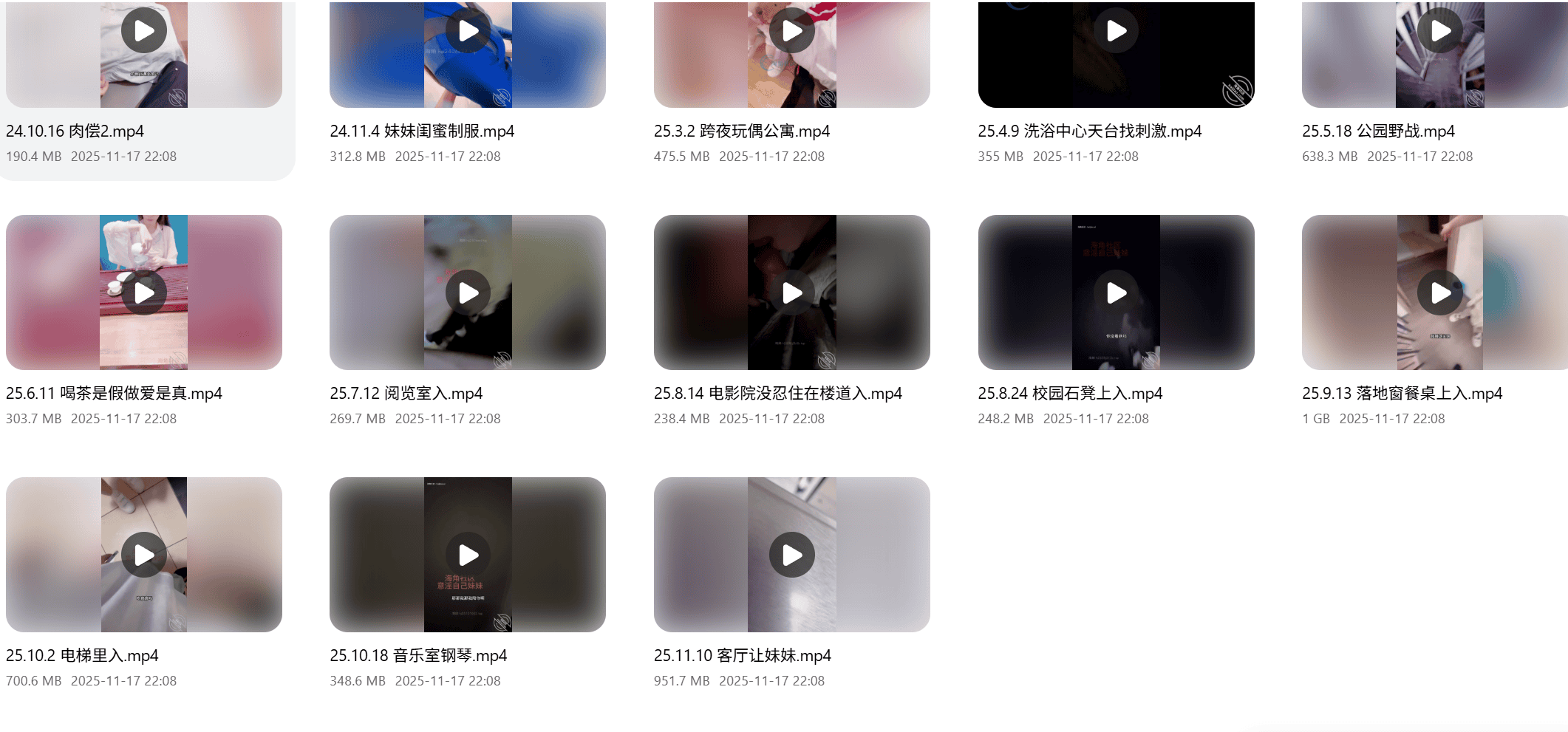Play the 1 GB video 25.9.13
Screen dimensions: 1568x732
[x=1440, y=293]
